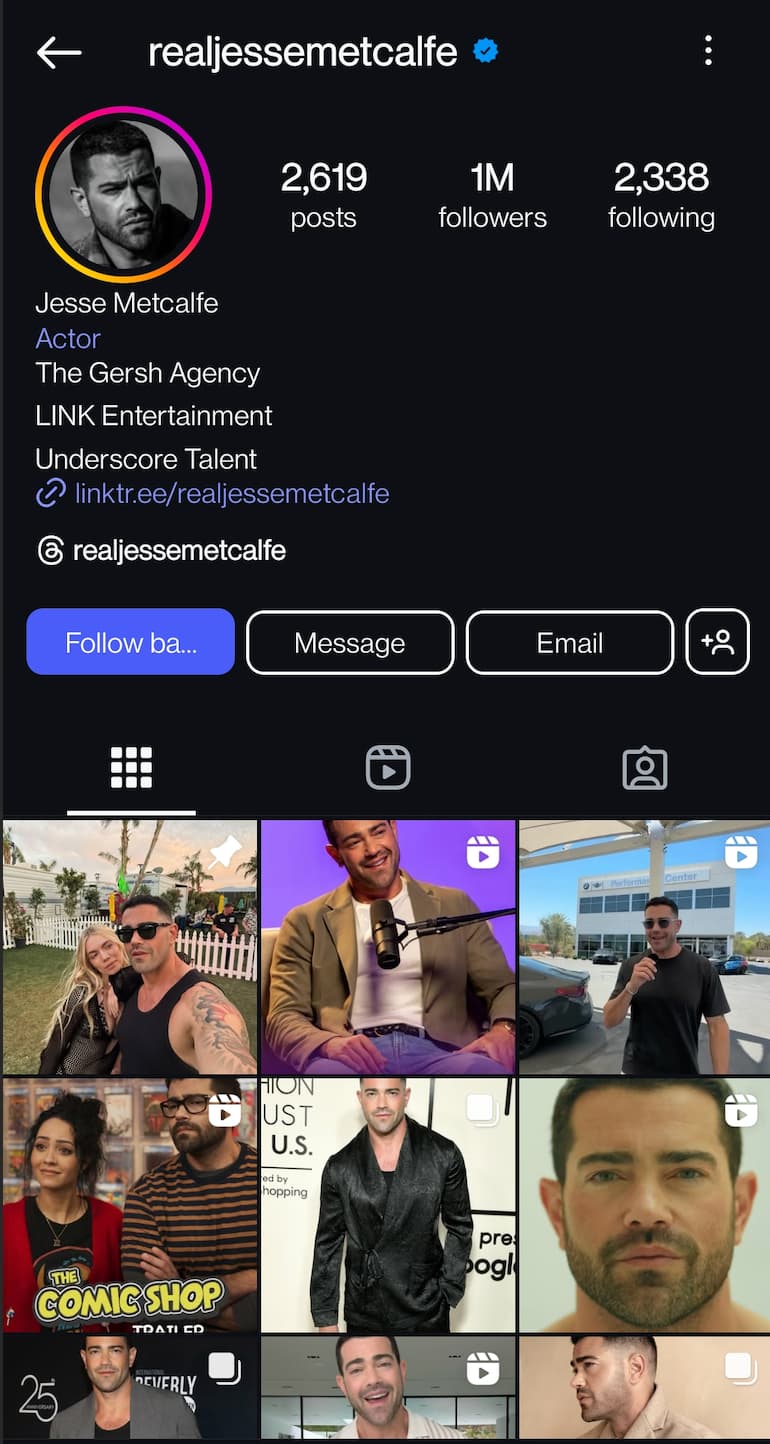Image resolution: width=770 pixels, height=1444 pixels.
Task: Open the Performance Center reel
Action: [x=645, y=947]
